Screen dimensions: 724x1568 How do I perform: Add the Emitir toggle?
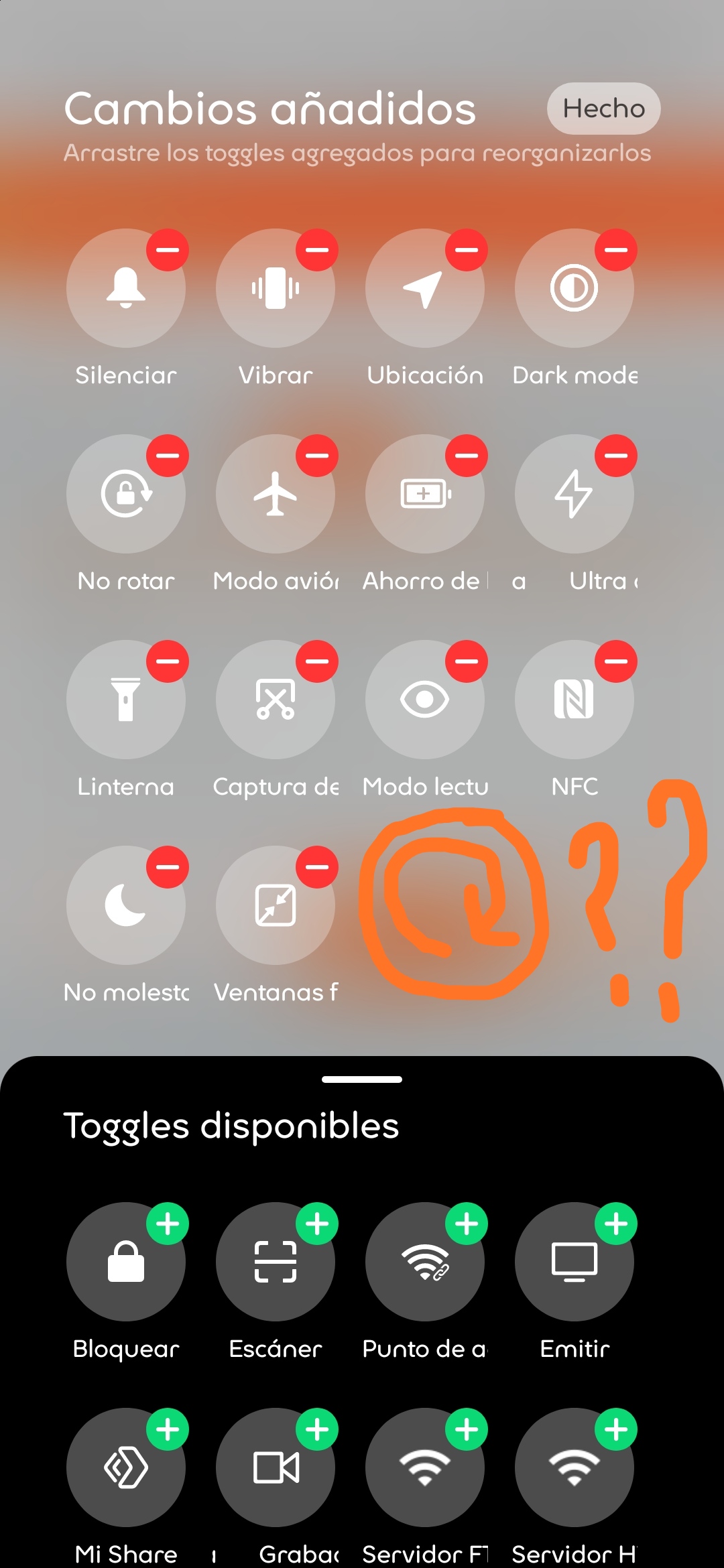(616, 1224)
